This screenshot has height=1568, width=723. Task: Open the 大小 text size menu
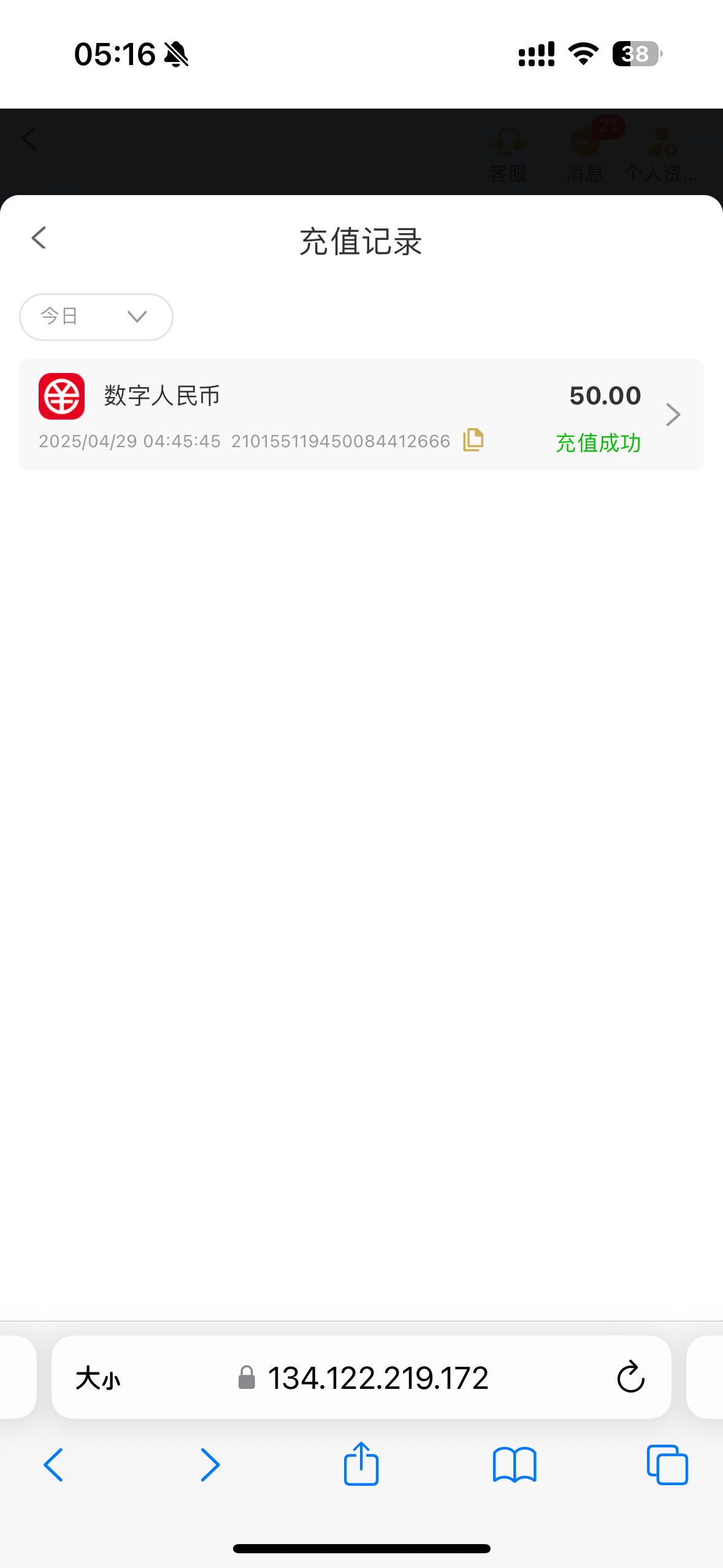tap(98, 1378)
